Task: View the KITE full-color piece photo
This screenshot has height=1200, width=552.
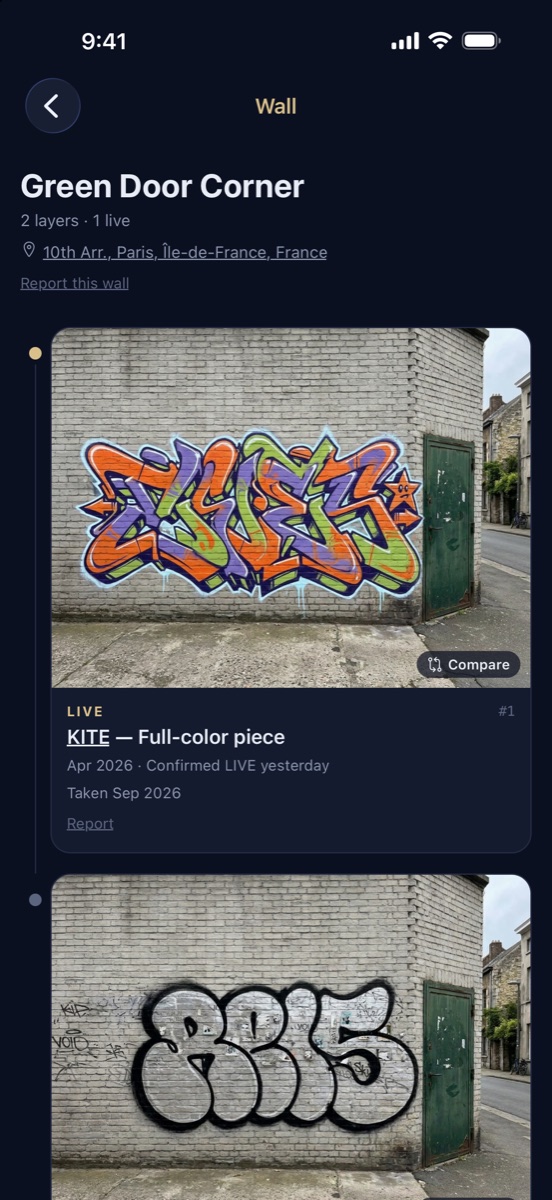Action: pyautogui.click(x=291, y=508)
